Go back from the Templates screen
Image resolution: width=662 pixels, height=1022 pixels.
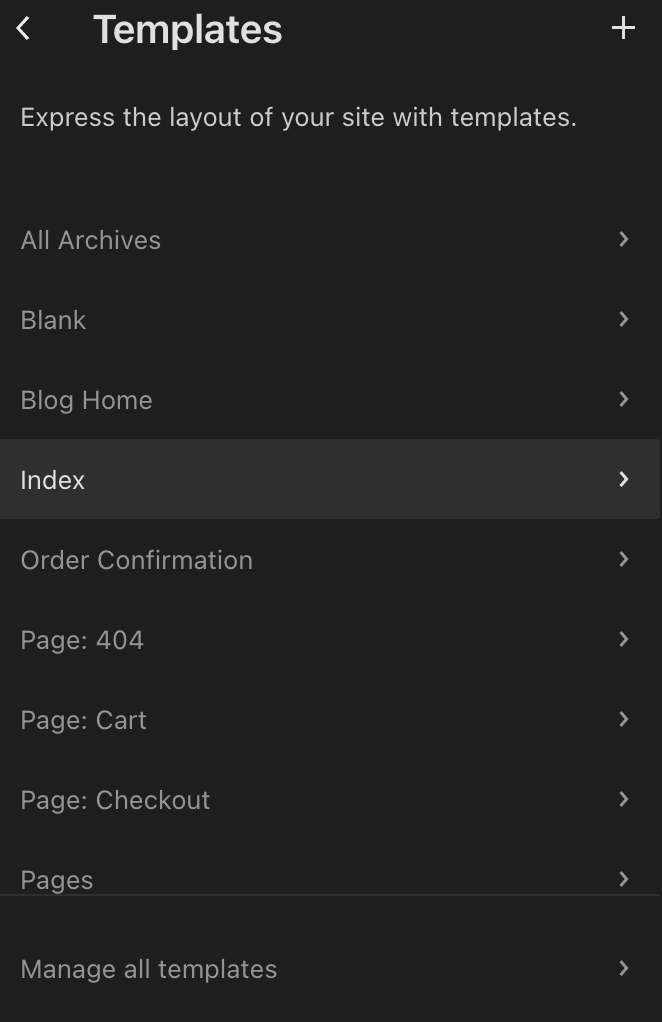click(24, 29)
